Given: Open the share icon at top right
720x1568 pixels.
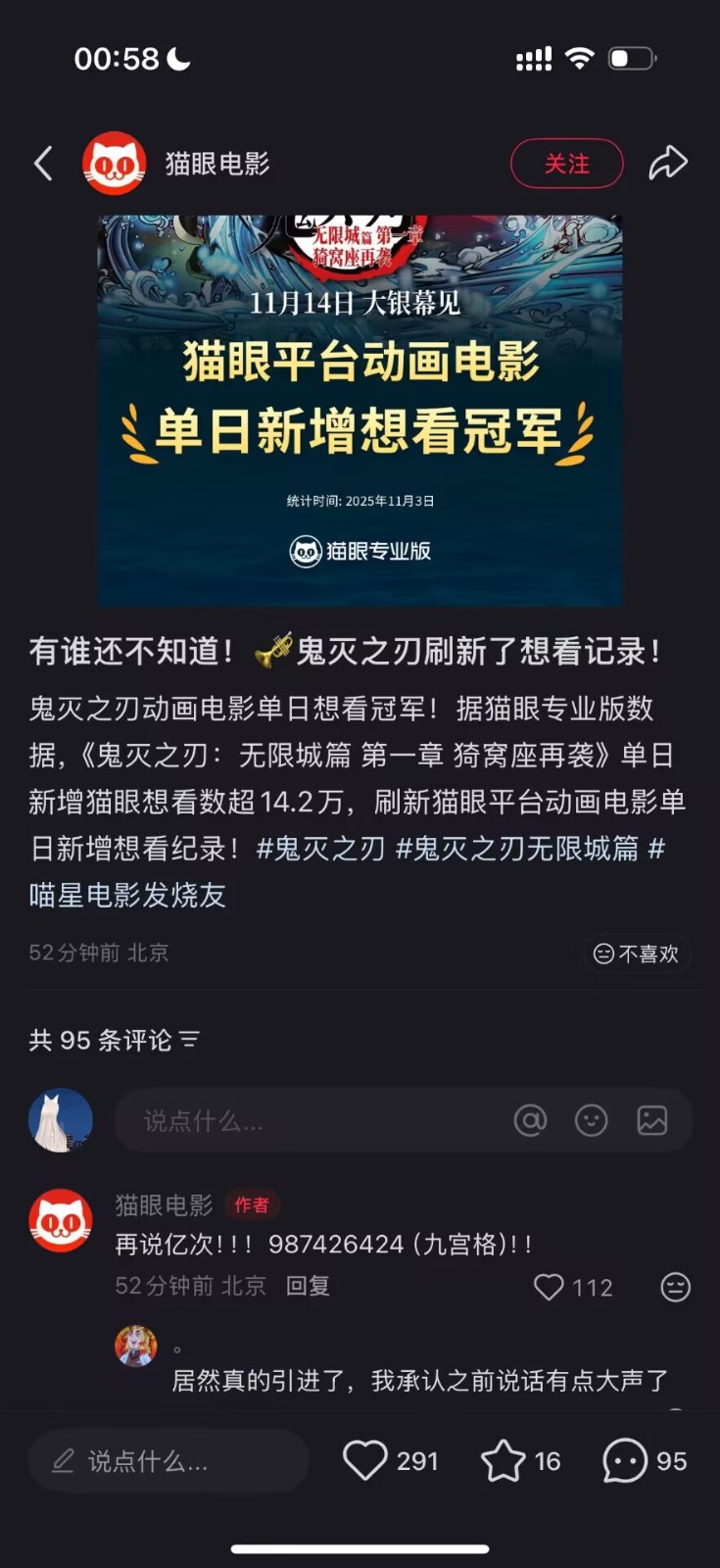Looking at the screenshot, I should tap(670, 161).
